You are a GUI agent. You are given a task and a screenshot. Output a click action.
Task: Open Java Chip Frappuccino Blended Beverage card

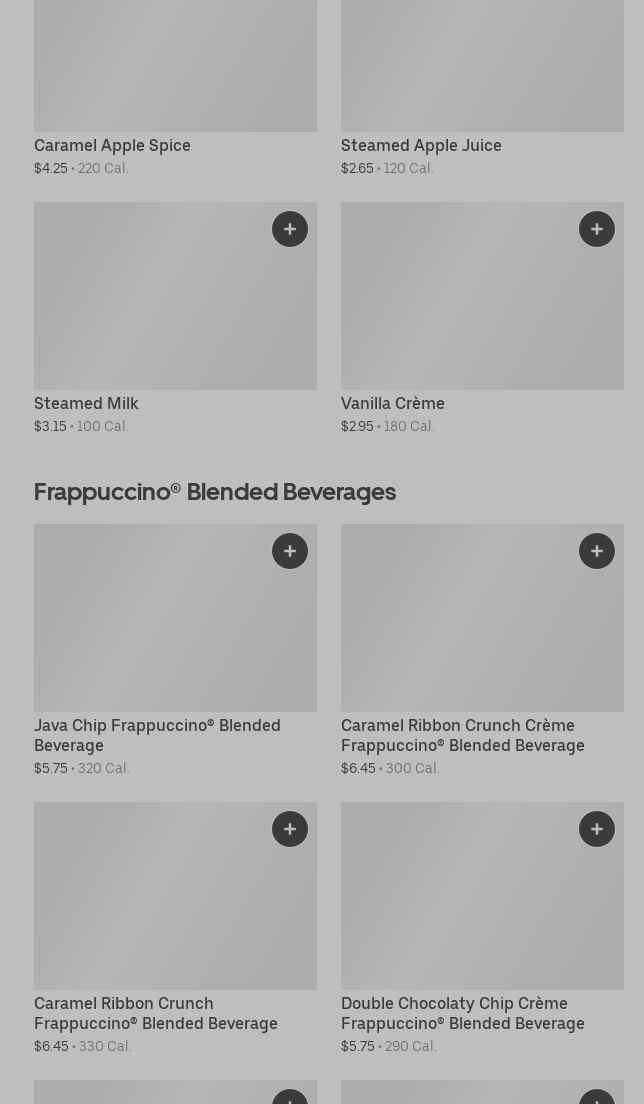point(175,630)
